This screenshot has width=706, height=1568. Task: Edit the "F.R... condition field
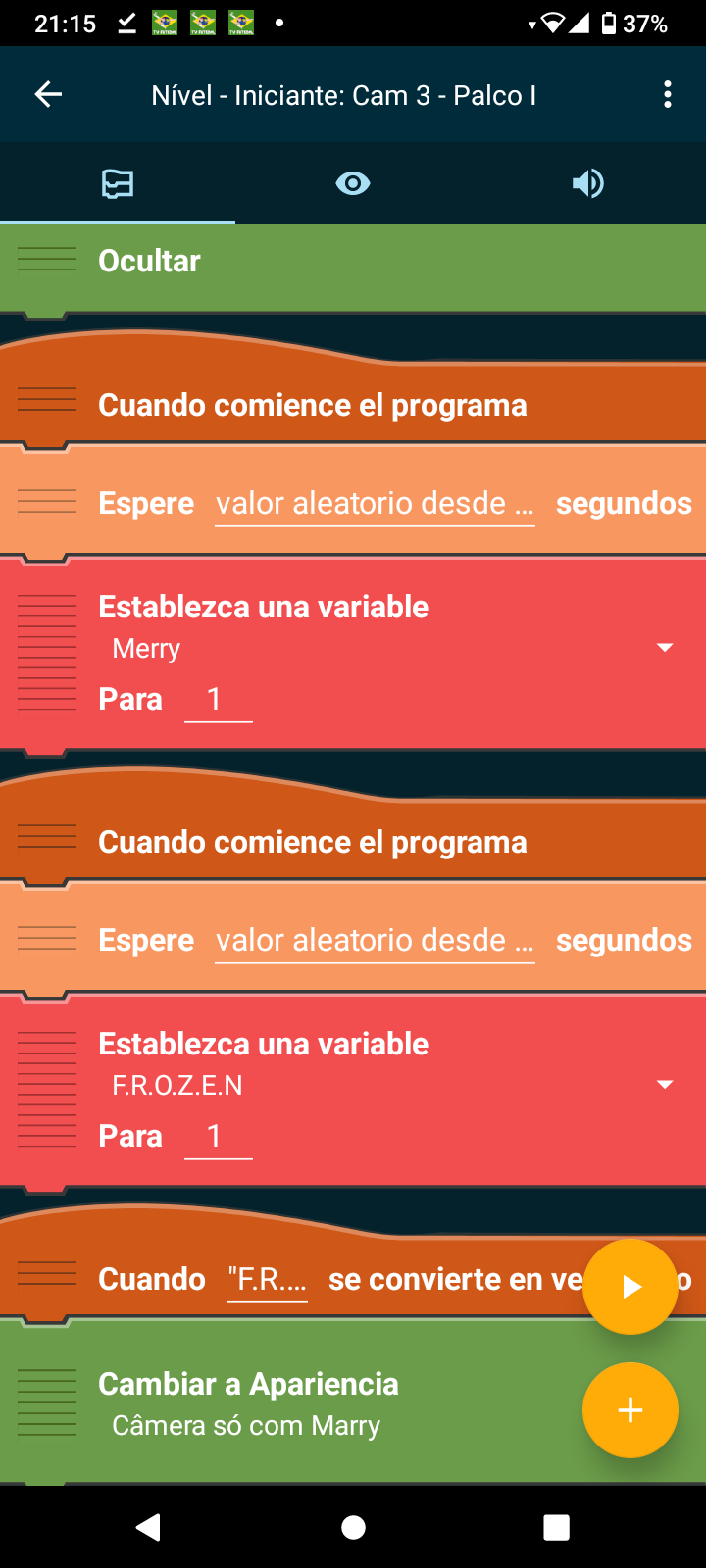point(267,1280)
